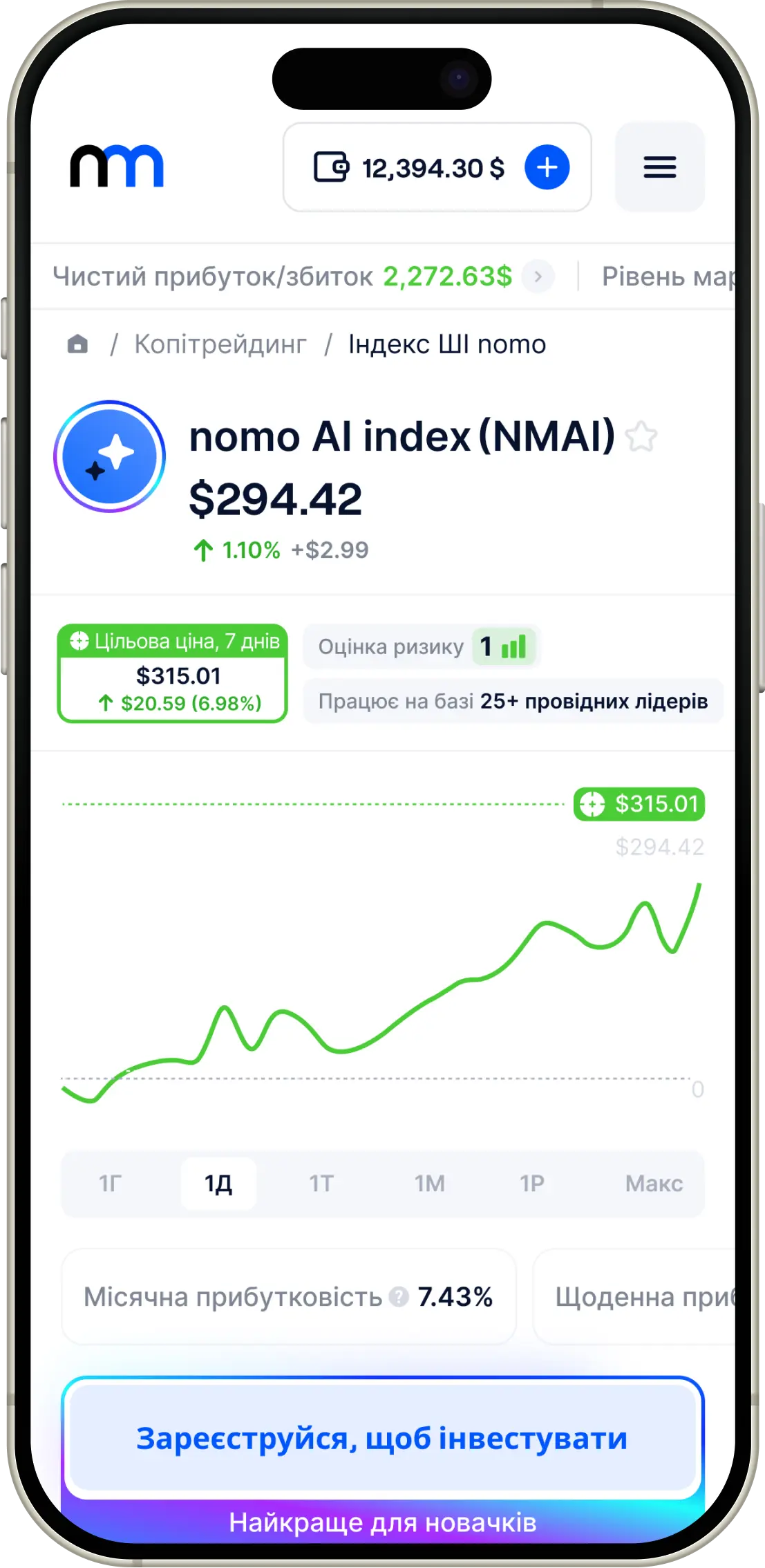Open wallet balance 12,394.30 $
This screenshot has width=765, height=1568.
pos(409,168)
